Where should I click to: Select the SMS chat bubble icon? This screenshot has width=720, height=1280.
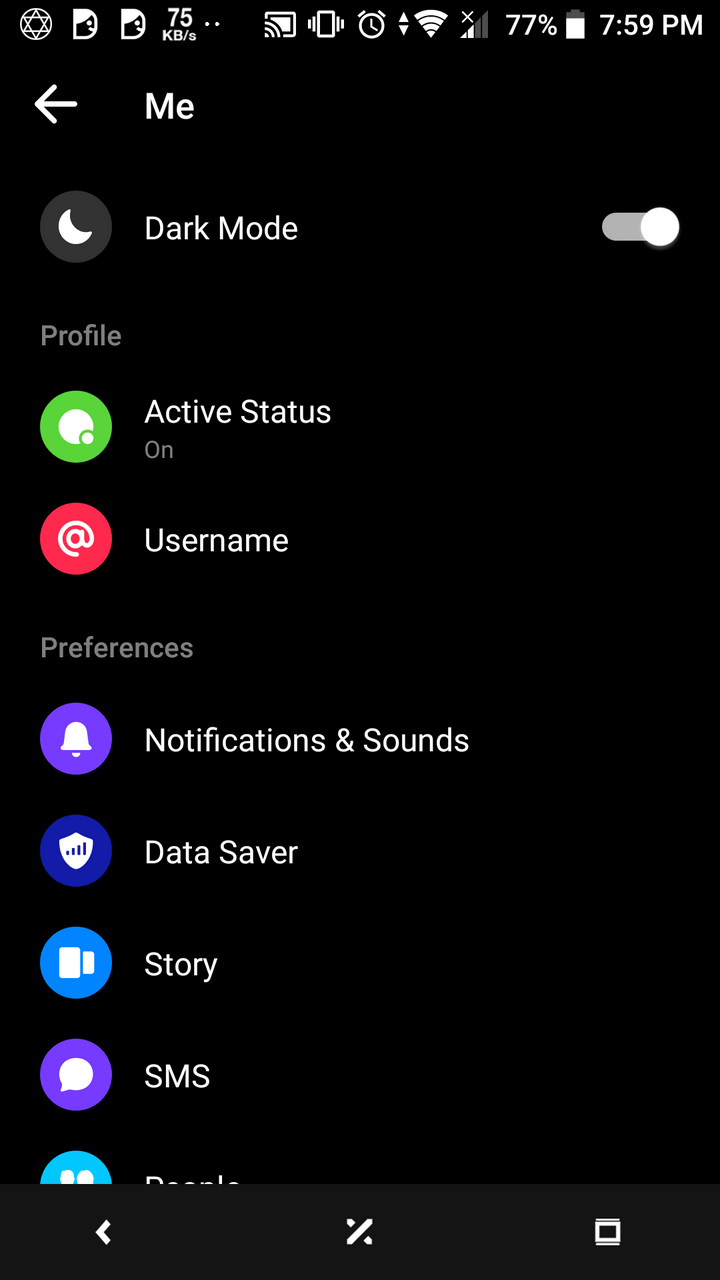76,1075
